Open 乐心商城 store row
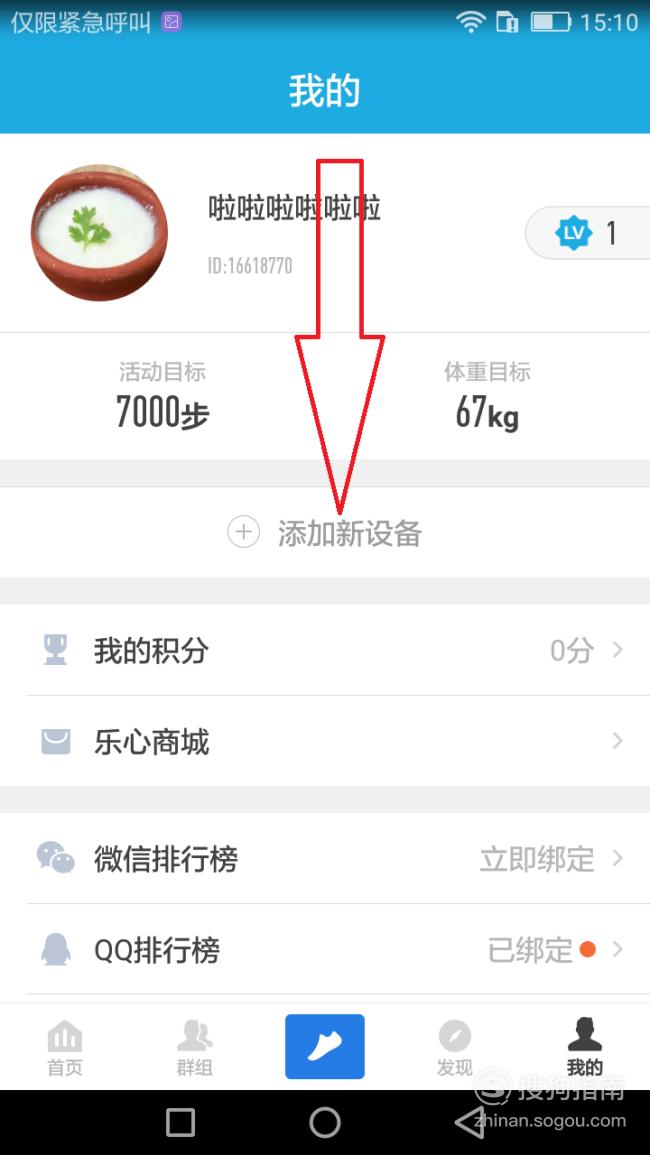650x1155 pixels. tap(325, 742)
